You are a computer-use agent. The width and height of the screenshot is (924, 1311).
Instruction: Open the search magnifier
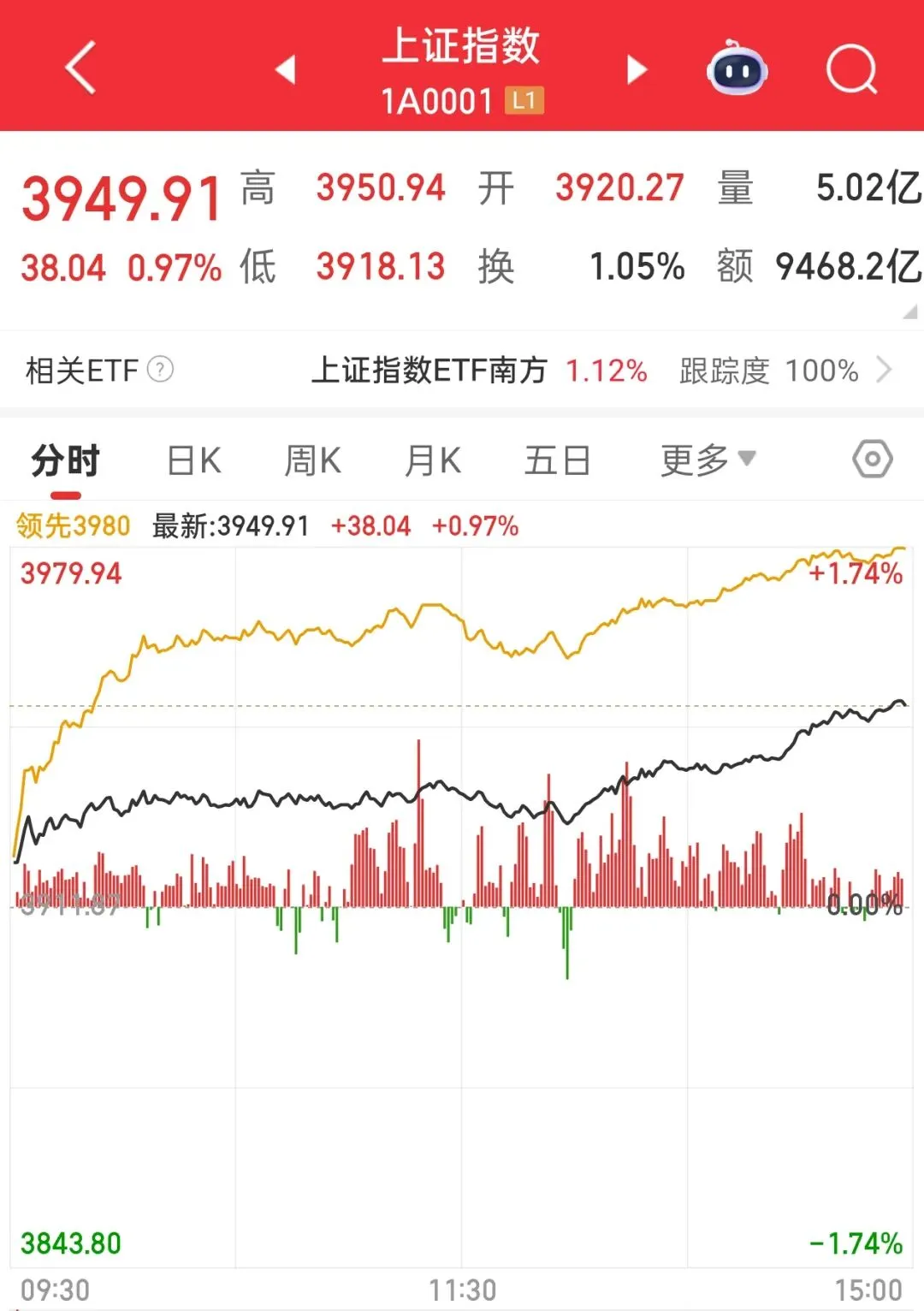pos(852,68)
